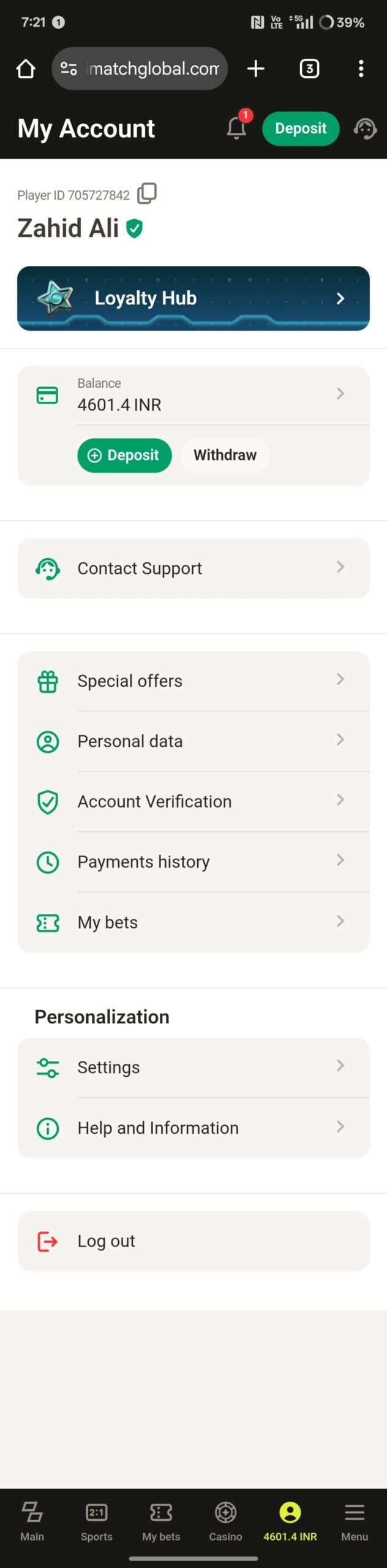This screenshot has height=1568, width=387.
Task: Open the notifications bell
Action: 237,127
